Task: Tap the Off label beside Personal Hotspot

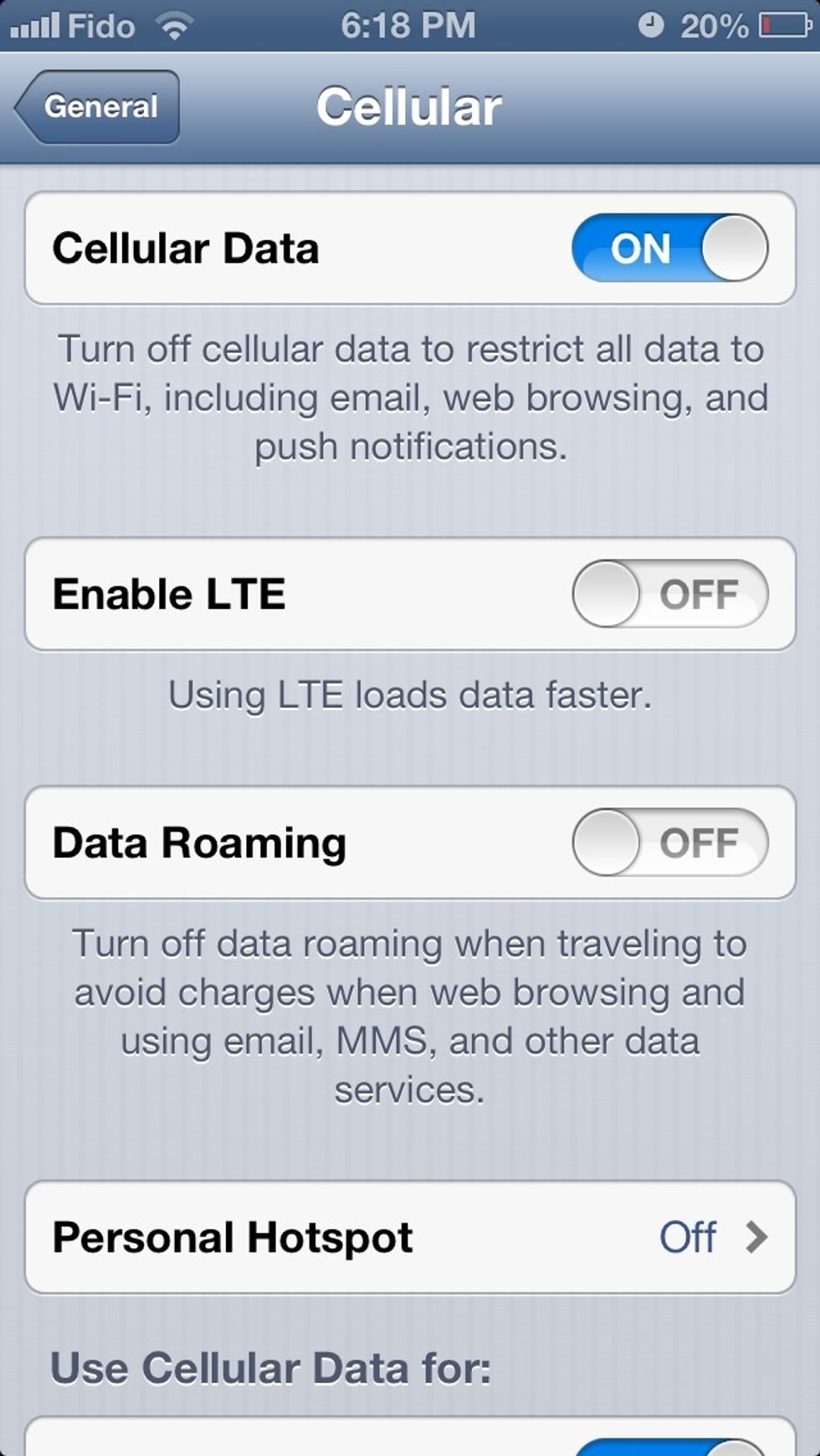Action: (x=688, y=1238)
